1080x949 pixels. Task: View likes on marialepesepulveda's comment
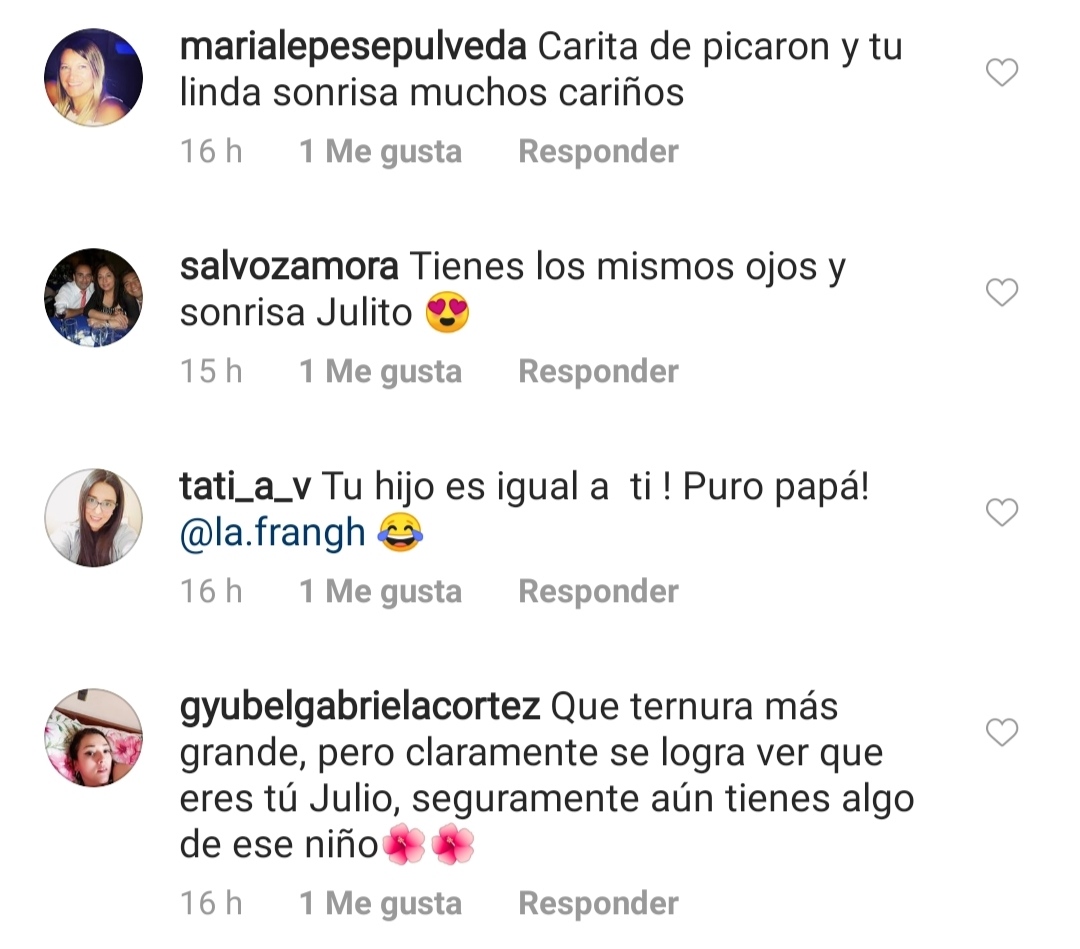[381, 152]
